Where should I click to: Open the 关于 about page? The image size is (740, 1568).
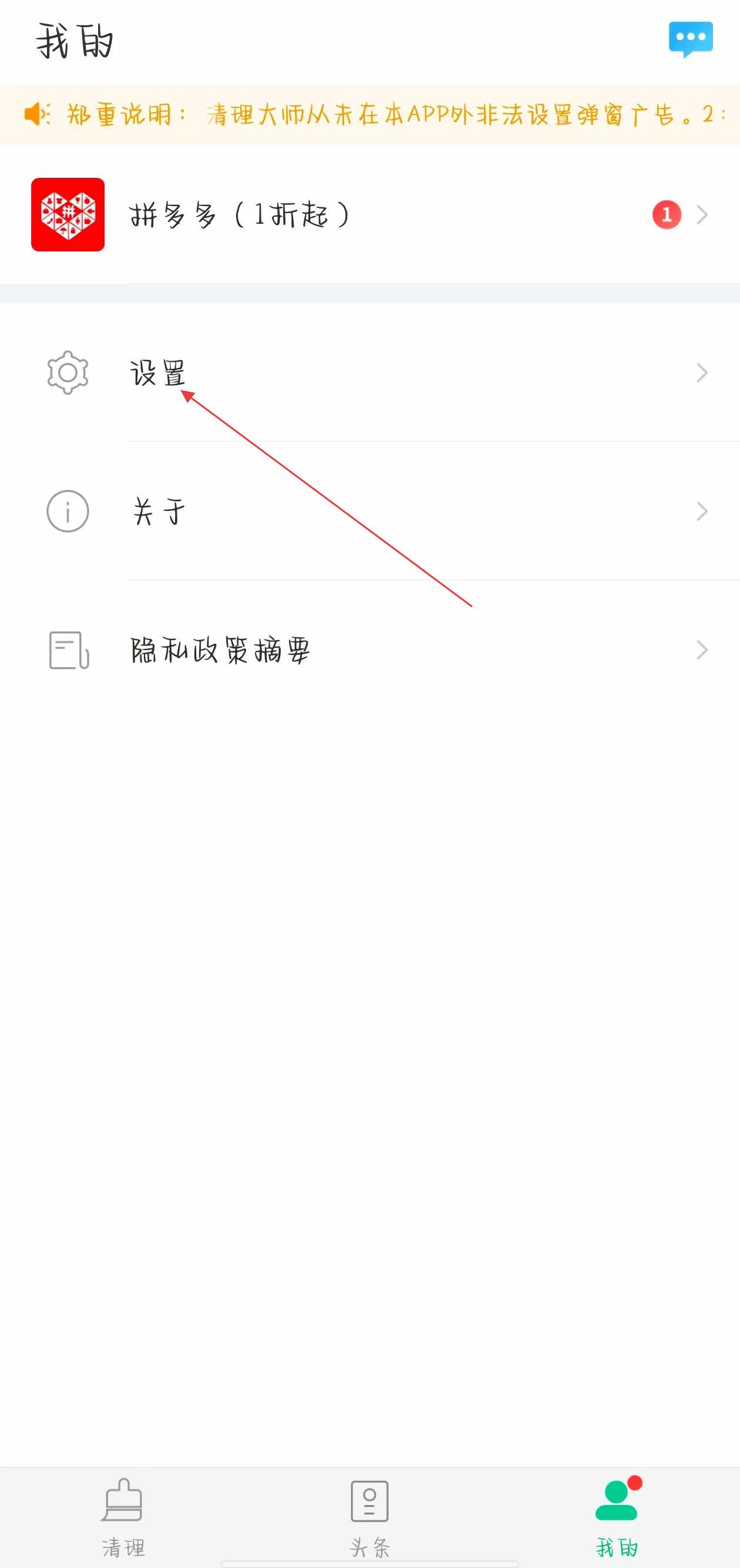click(370, 512)
